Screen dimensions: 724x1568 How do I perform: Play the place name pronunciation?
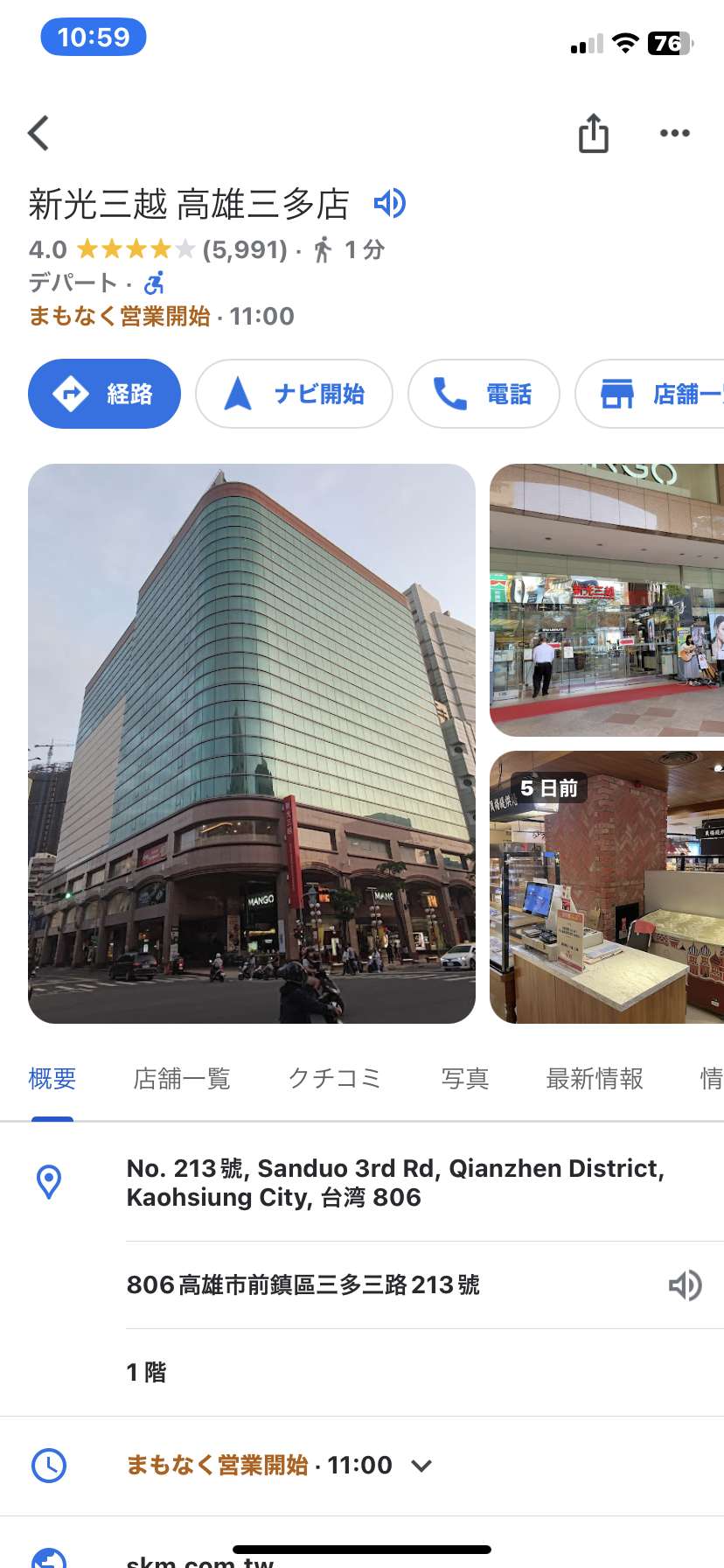tap(389, 203)
